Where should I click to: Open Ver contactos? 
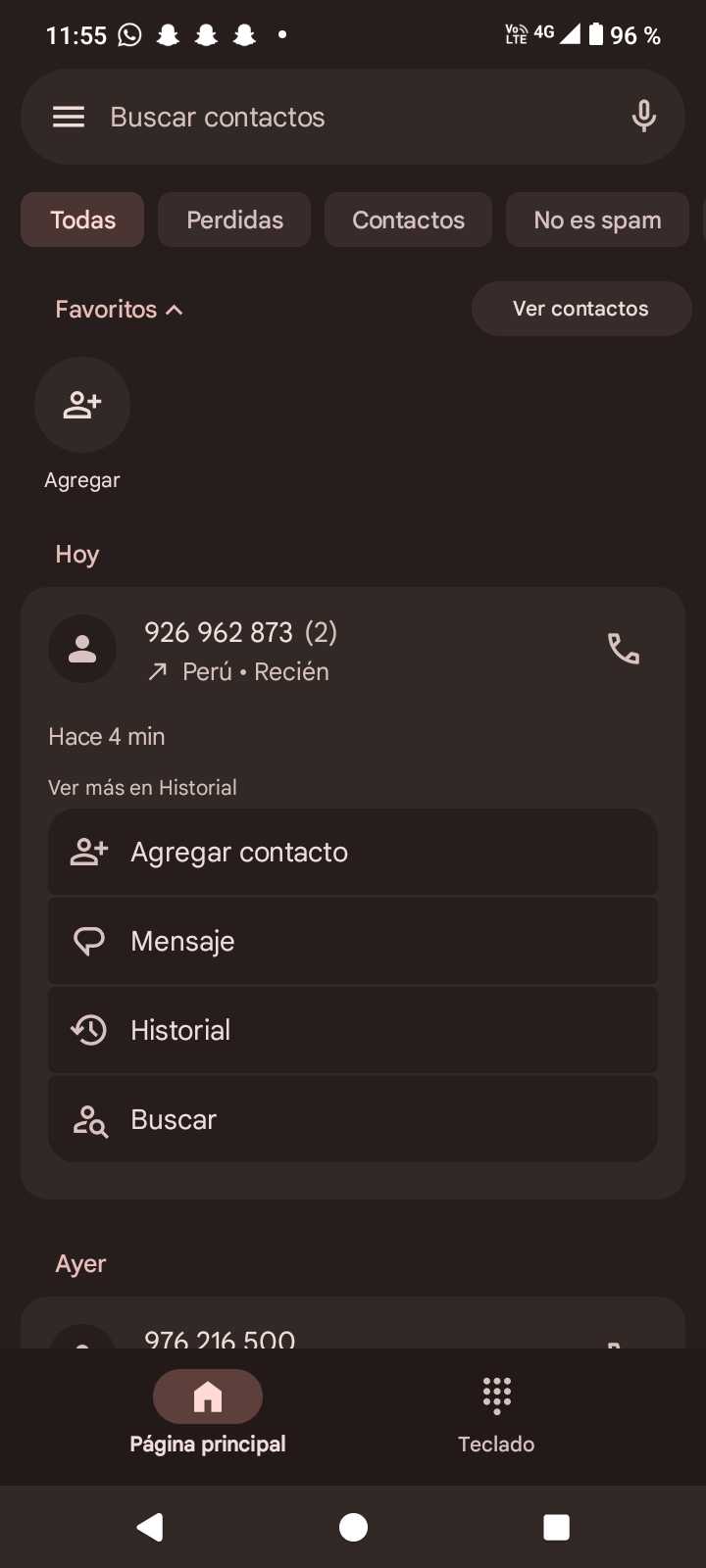(x=580, y=309)
